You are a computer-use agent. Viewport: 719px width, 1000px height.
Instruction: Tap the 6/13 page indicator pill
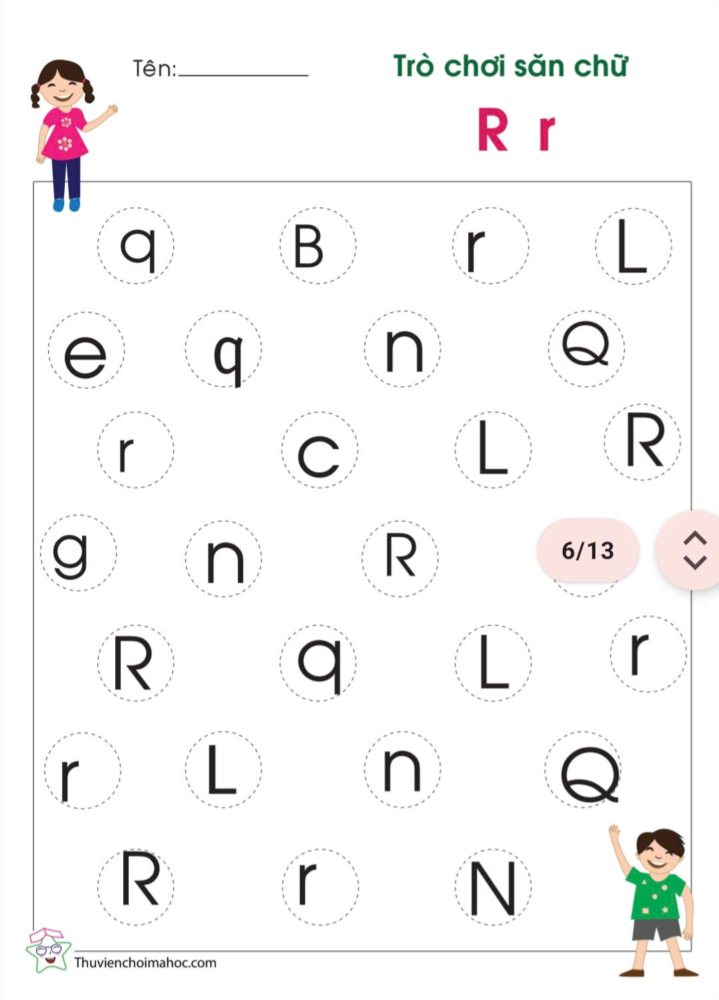[x=588, y=550]
